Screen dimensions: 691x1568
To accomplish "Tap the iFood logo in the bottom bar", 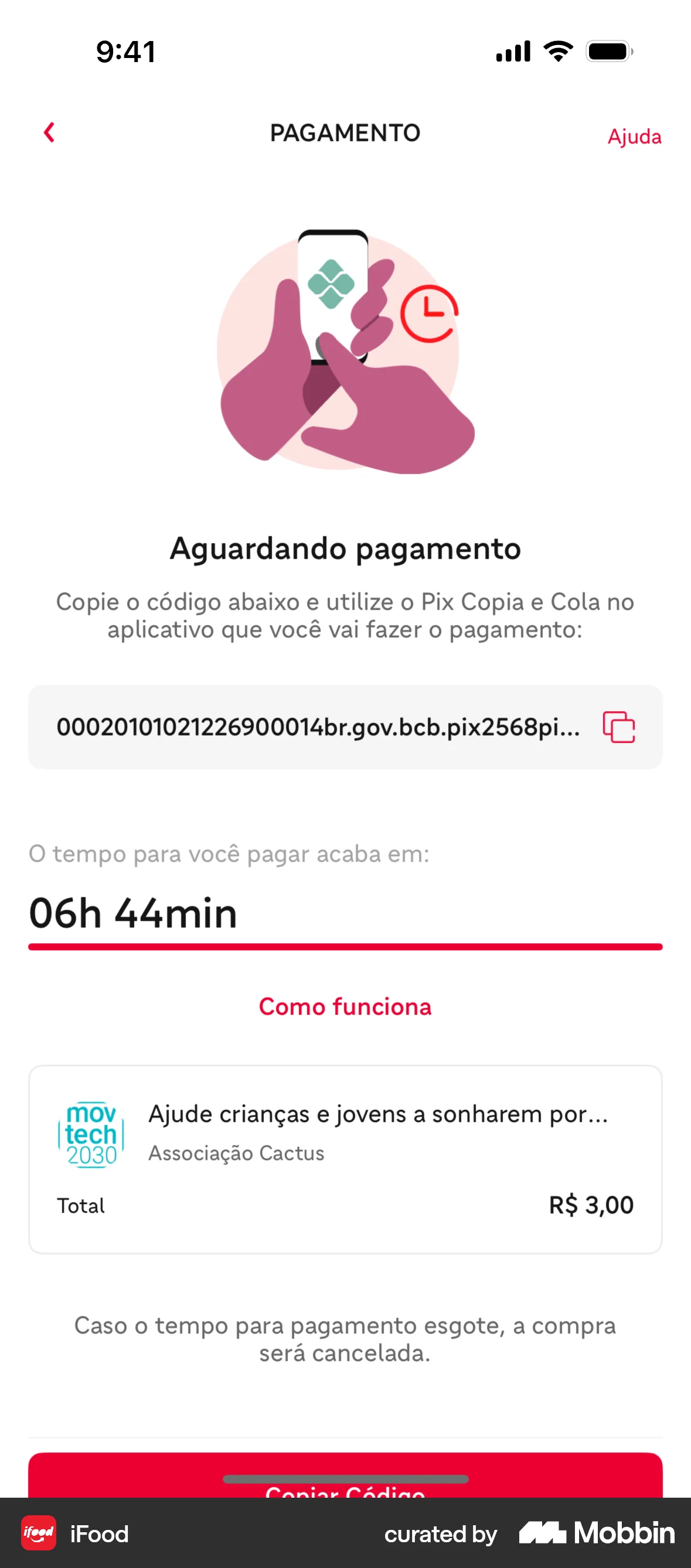I will 38,1535.
